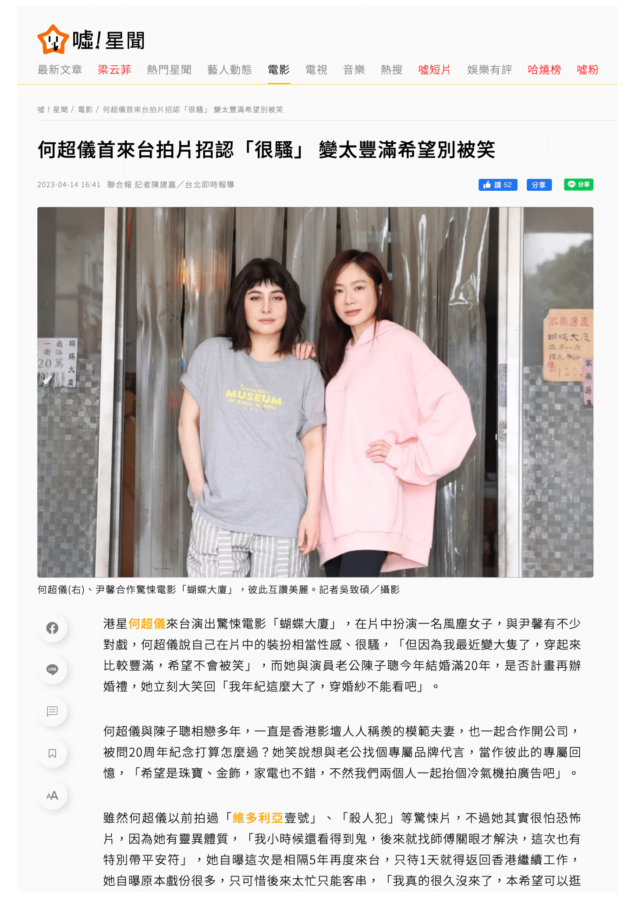Like the article with the Facebook 讚 button
This screenshot has width=635, height=898.
pos(497,185)
